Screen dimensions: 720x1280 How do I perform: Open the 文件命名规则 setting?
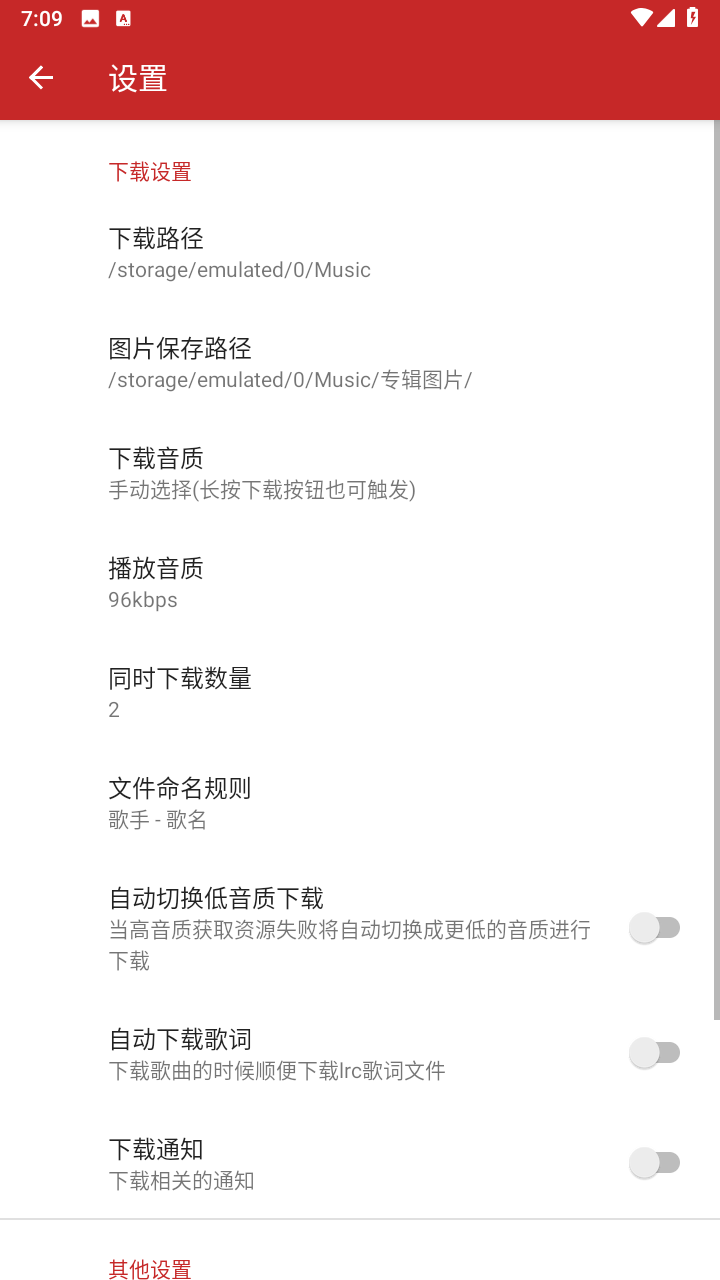coord(360,803)
